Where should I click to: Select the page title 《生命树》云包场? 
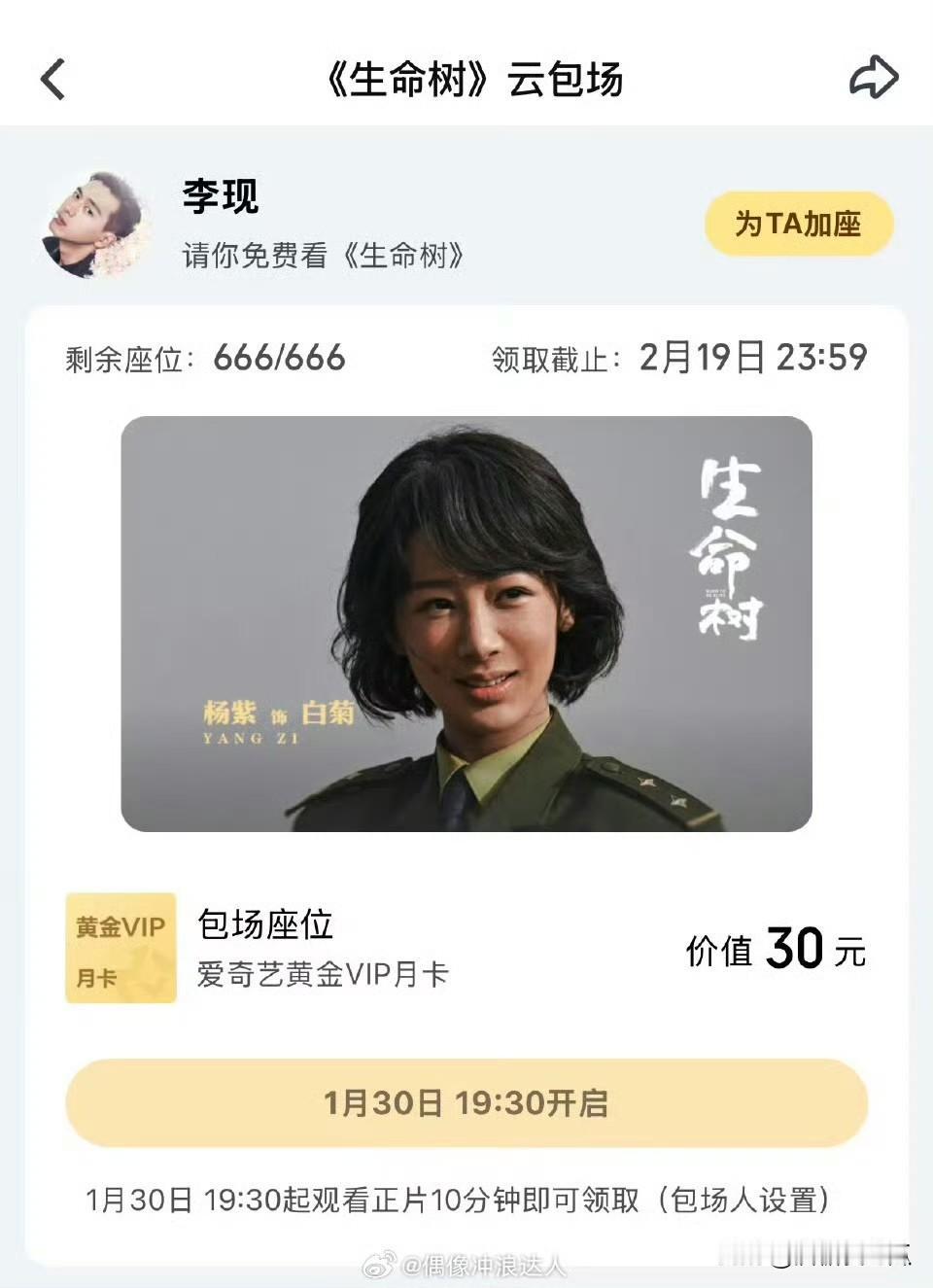click(x=466, y=80)
